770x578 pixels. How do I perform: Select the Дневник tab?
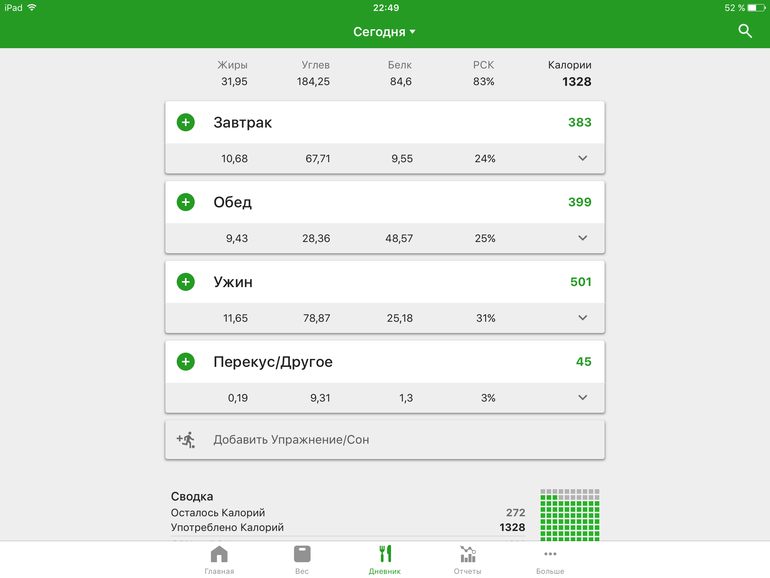tap(385, 560)
